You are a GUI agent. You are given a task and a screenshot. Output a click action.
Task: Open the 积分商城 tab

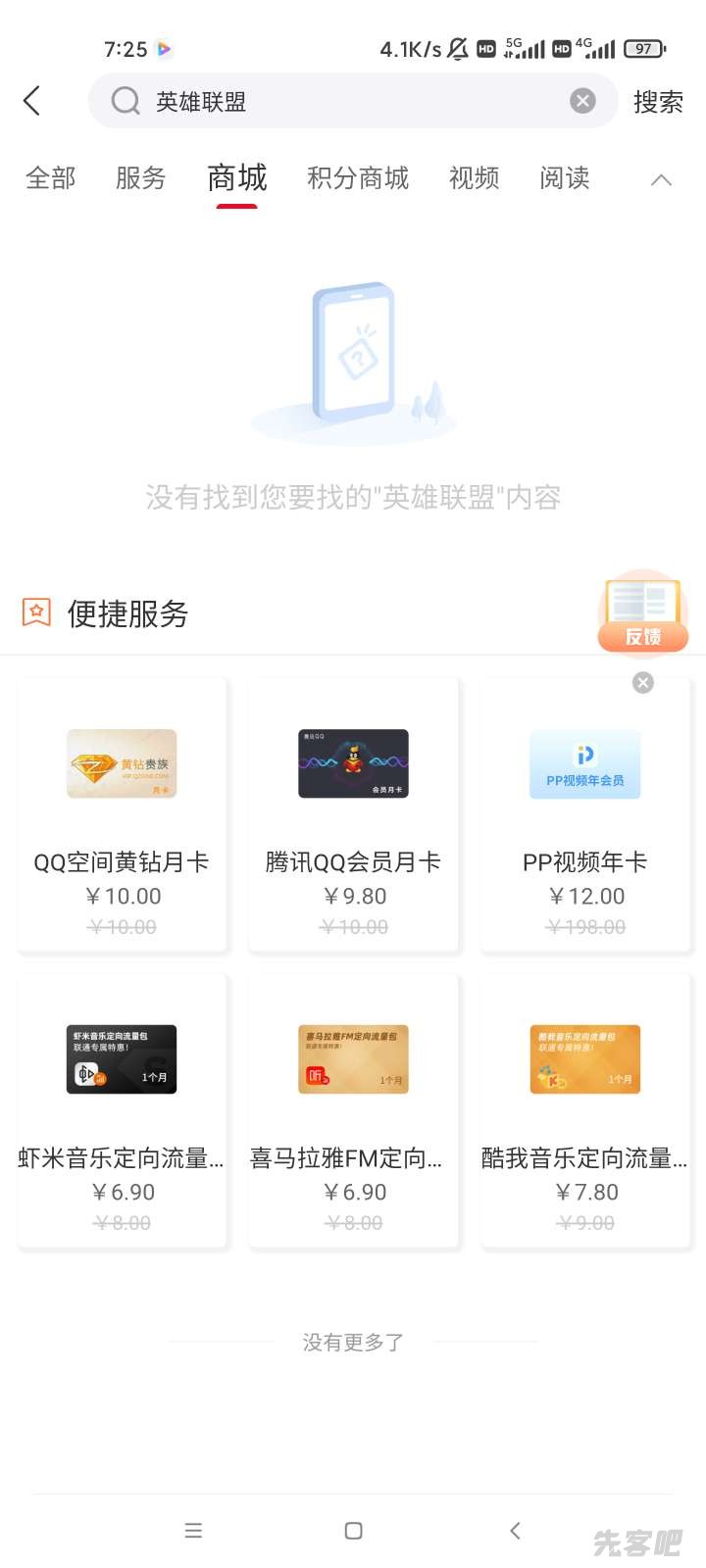357,177
